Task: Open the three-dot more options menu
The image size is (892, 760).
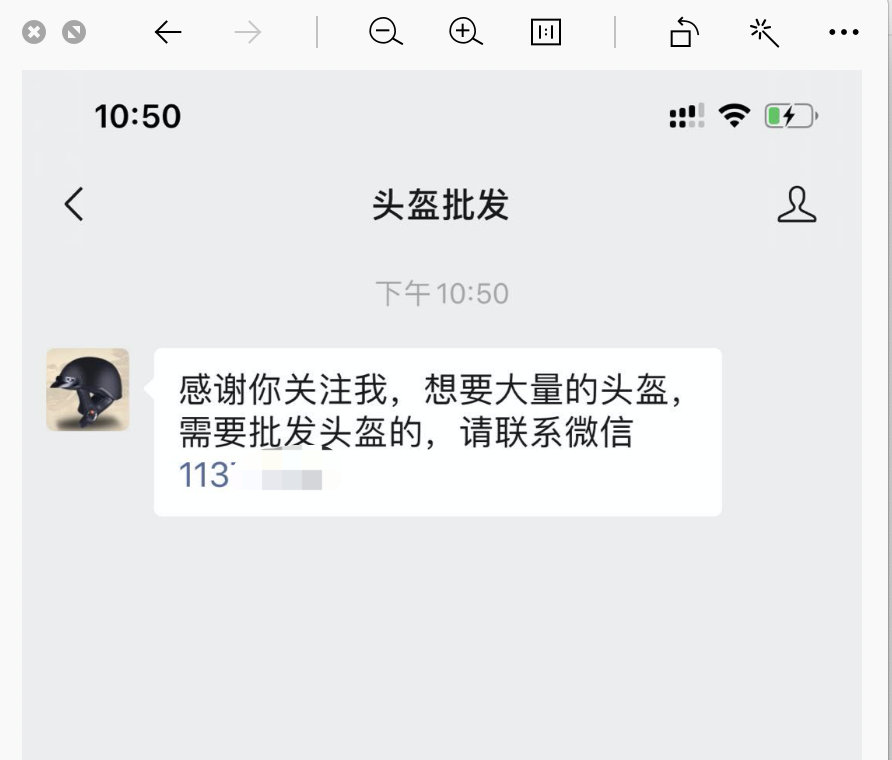Action: [843, 33]
